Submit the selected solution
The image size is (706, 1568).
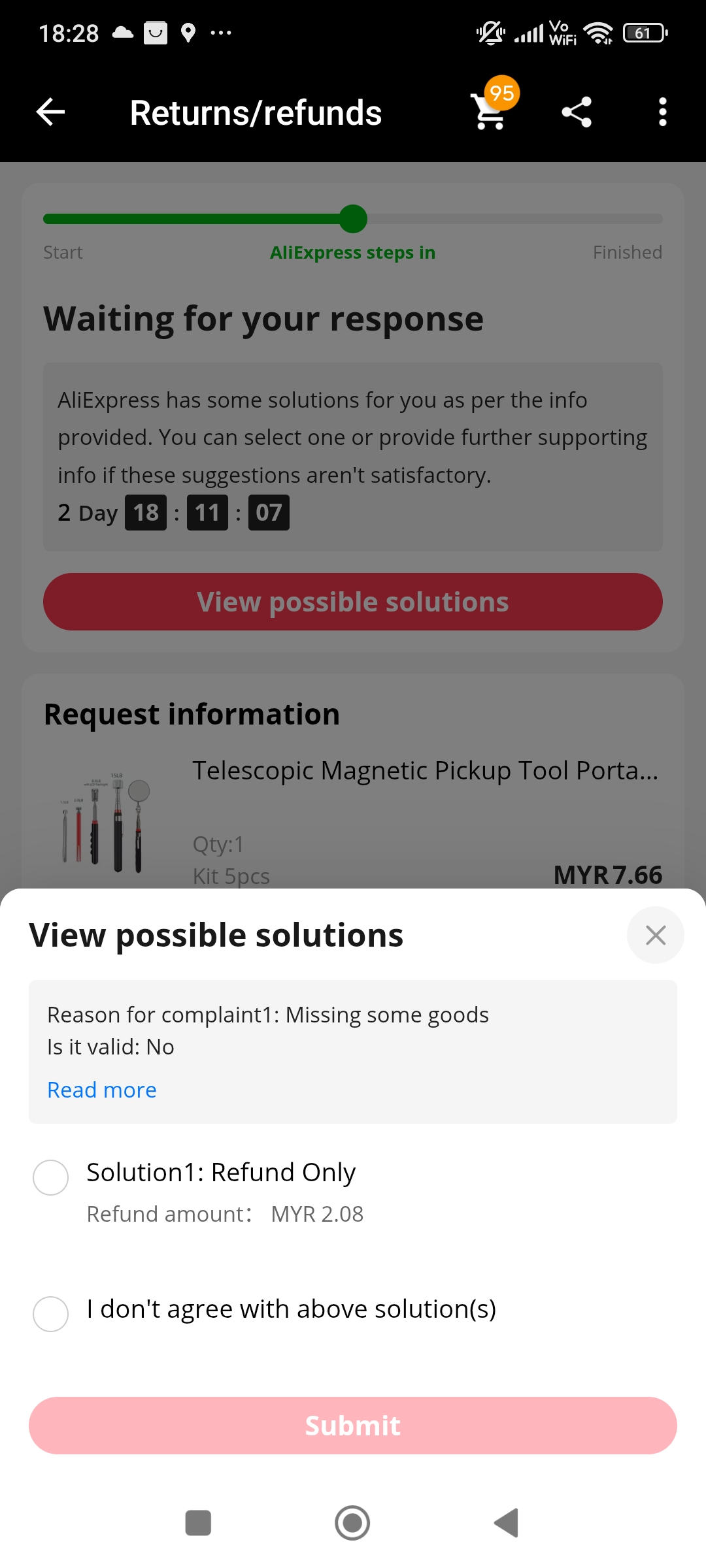(x=353, y=1425)
